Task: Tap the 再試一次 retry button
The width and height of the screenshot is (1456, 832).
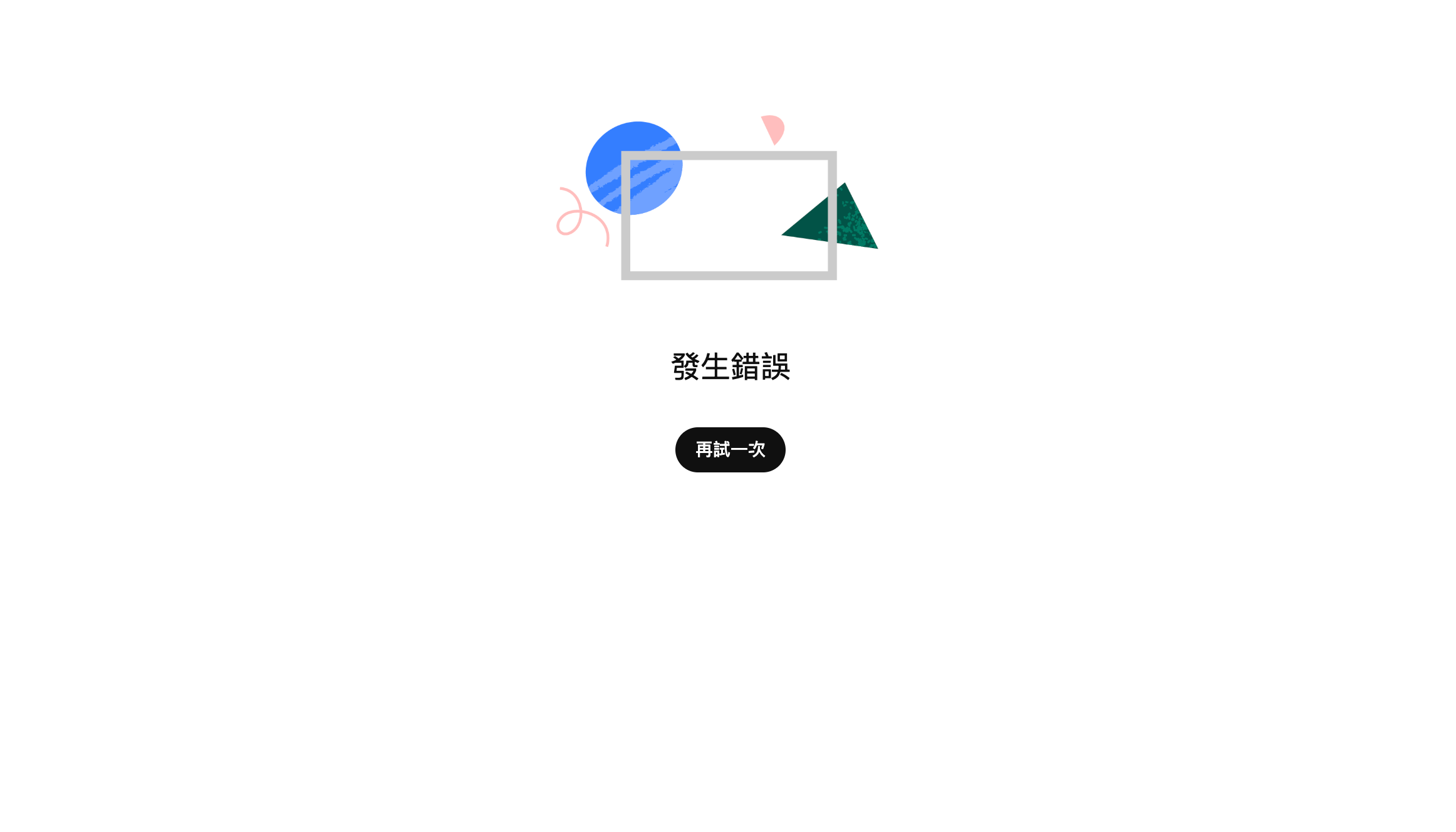Action: (730, 449)
